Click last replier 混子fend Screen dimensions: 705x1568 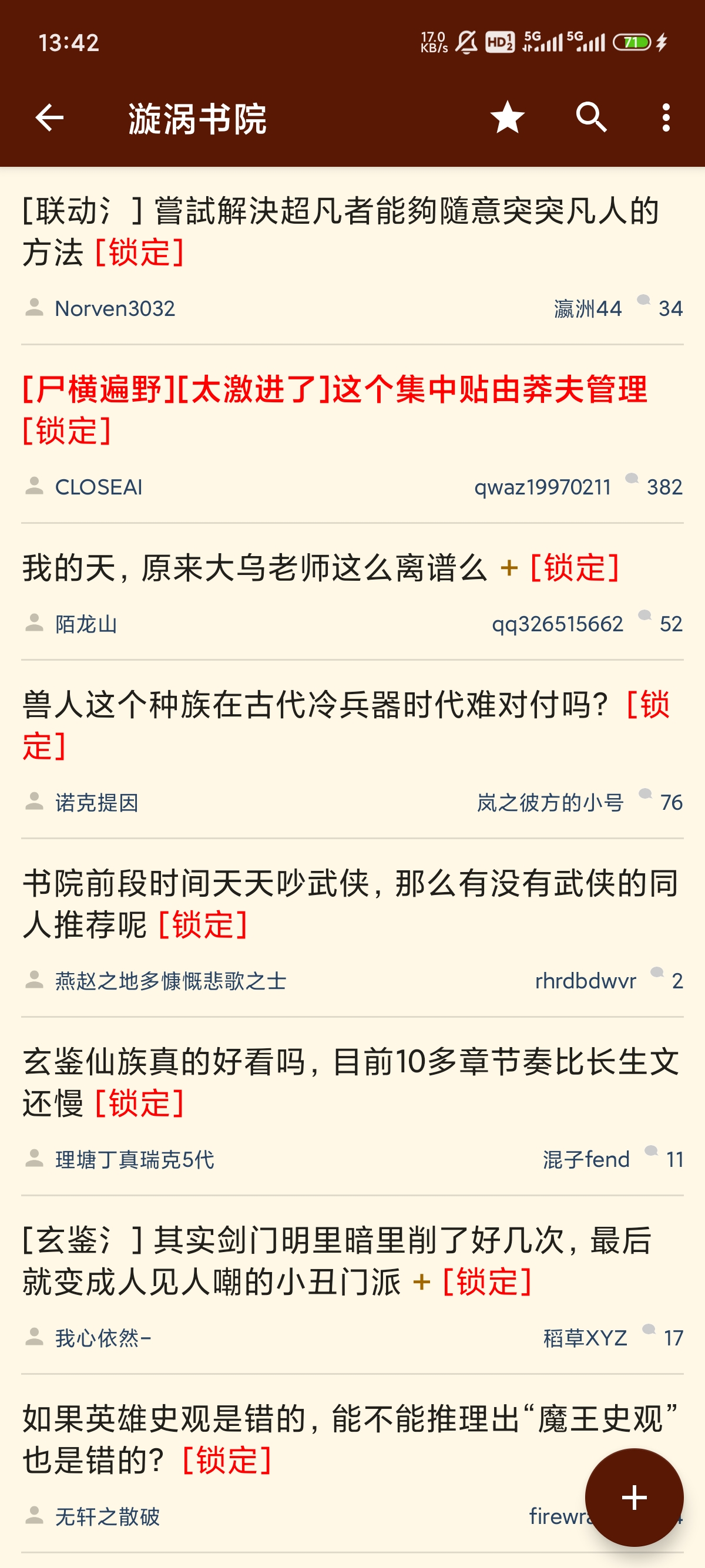pyautogui.click(x=586, y=1159)
